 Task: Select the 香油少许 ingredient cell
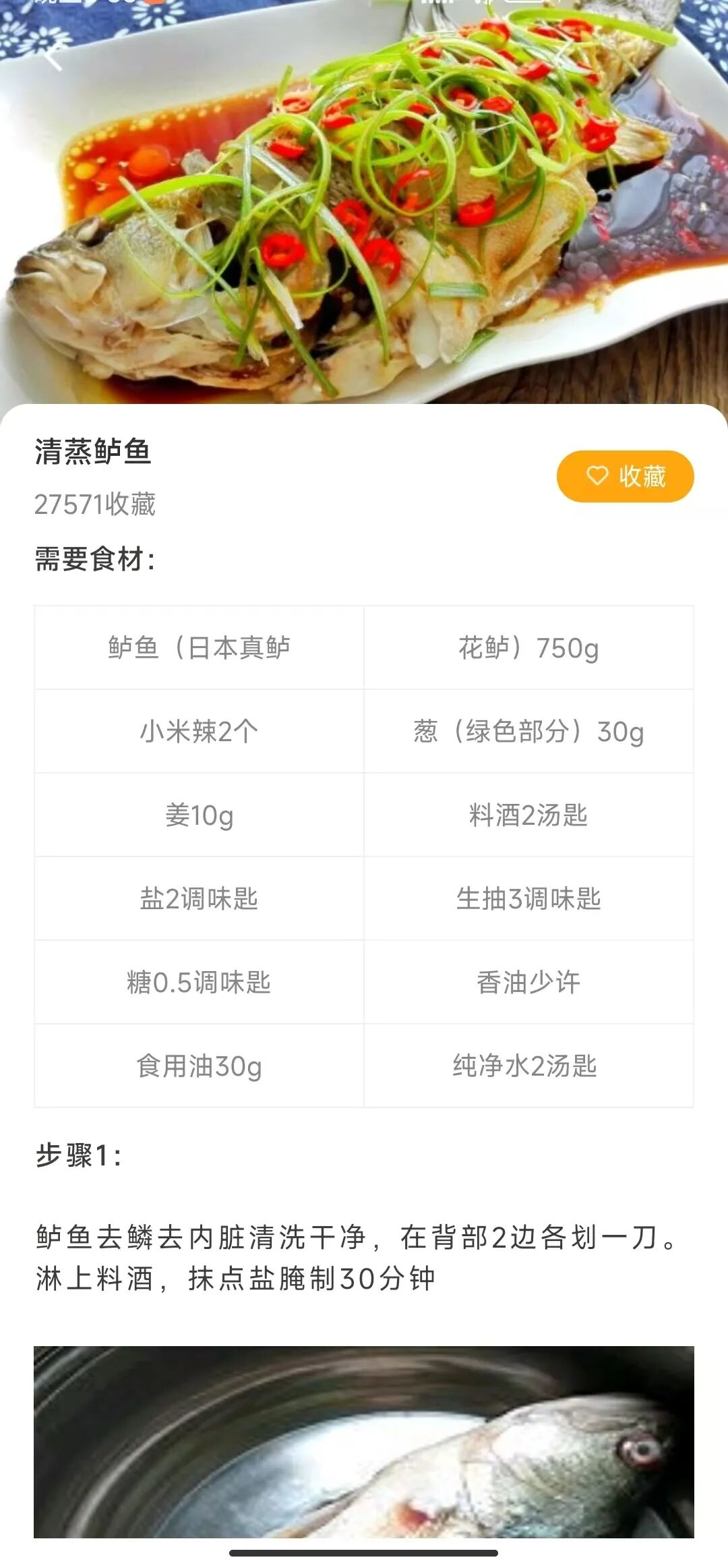(x=529, y=981)
